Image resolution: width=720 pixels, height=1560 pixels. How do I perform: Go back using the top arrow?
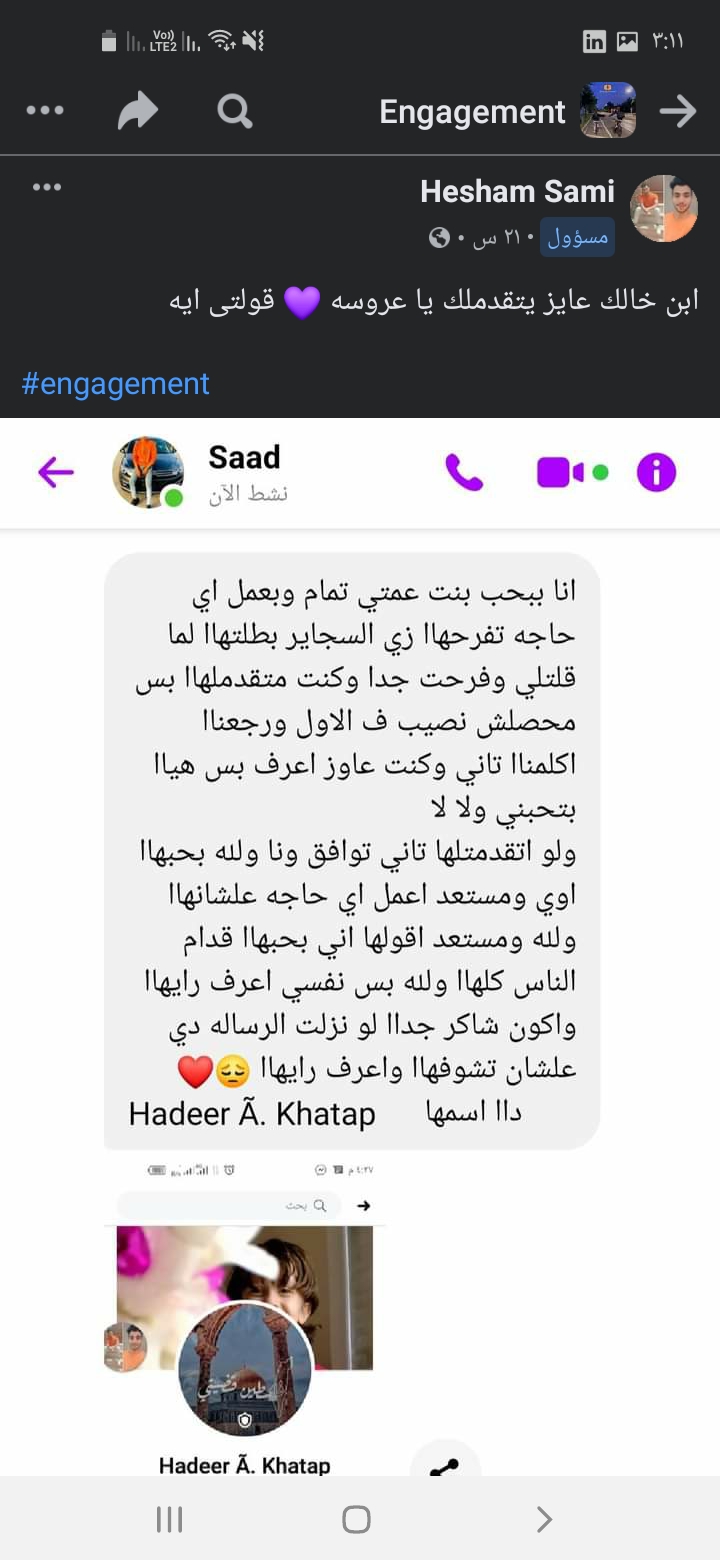pyautogui.click(x=678, y=111)
